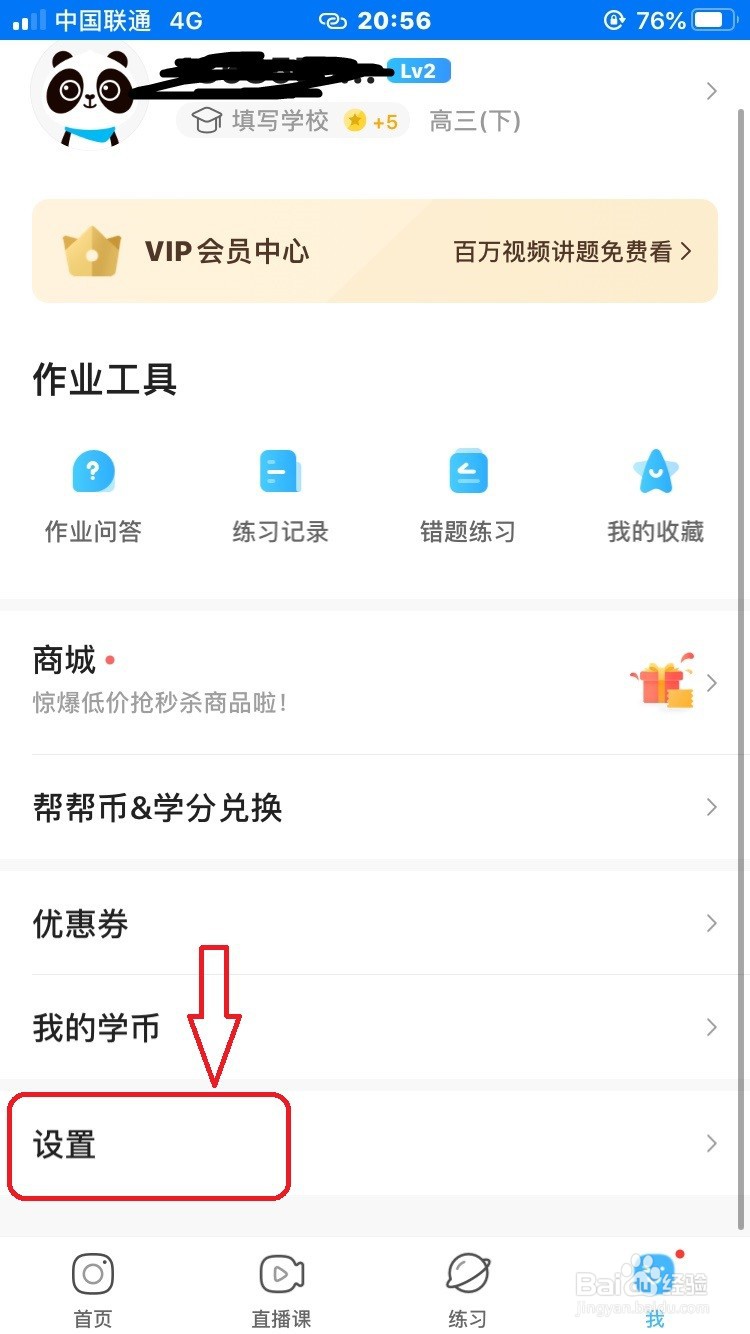Open 作业问答 homework Q&A icon
750x1334 pixels.
[93, 471]
